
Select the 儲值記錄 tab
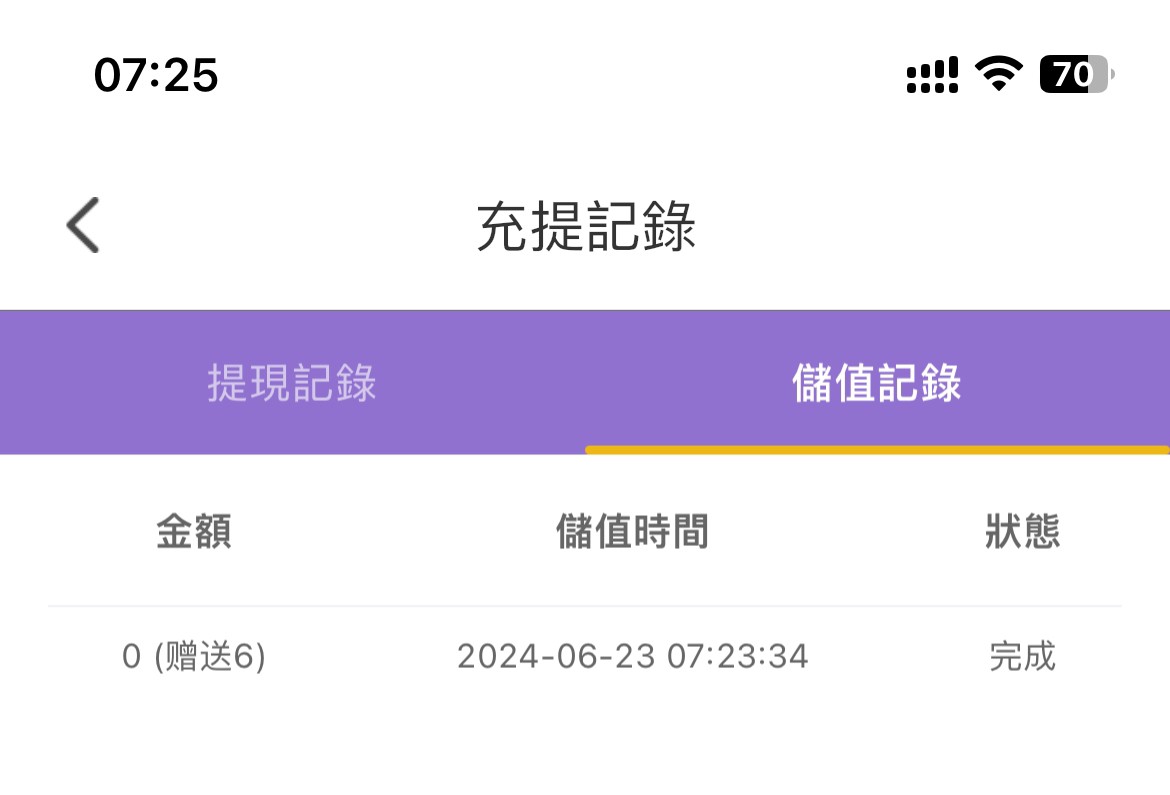pos(876,383)
